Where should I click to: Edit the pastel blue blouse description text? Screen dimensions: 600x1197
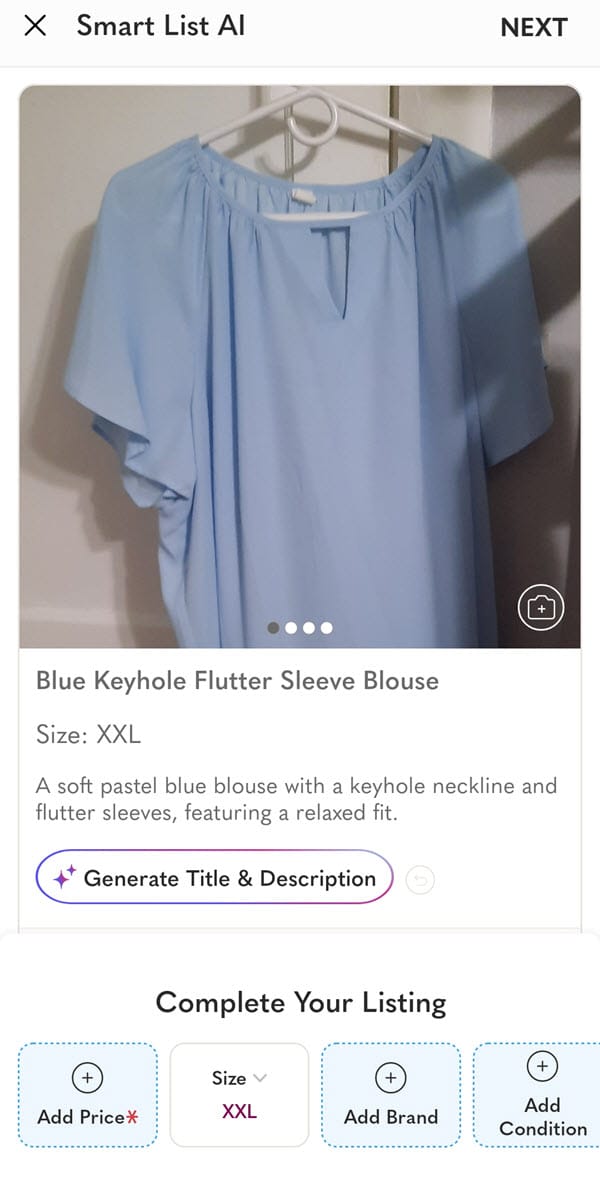coord(296,799)
